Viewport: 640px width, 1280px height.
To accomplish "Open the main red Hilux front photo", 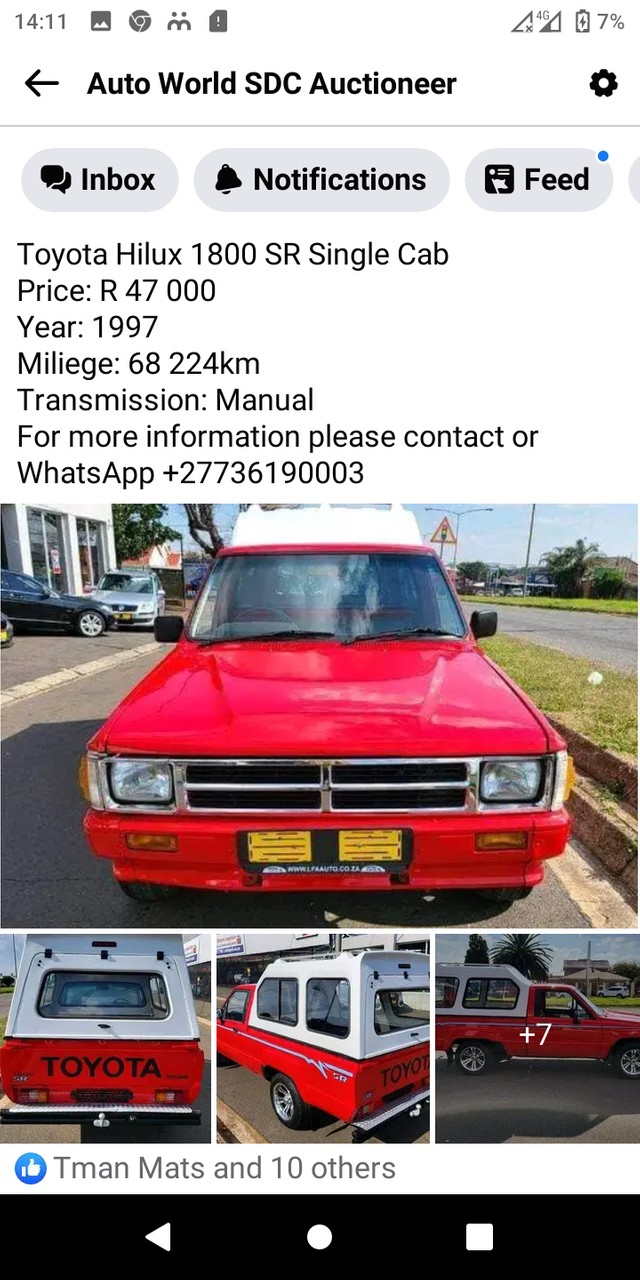I will click(x=319, y=715).
